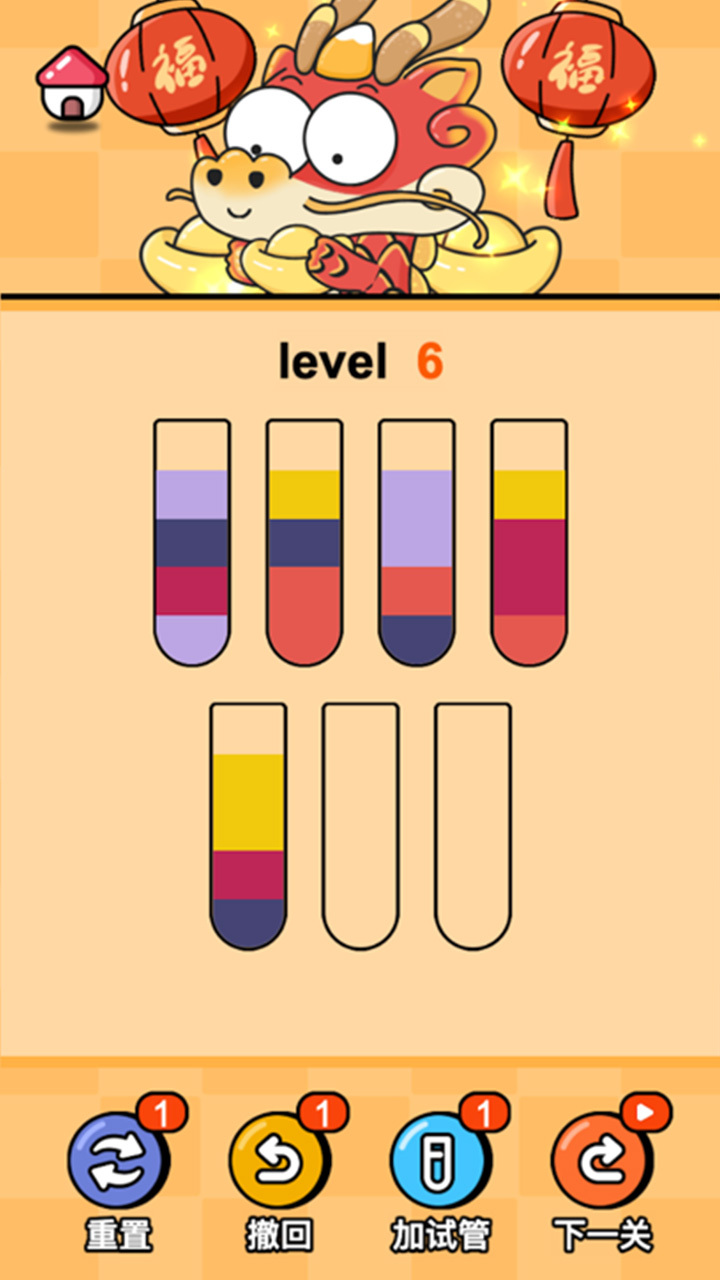Click the second tube with yellow top layer
Screen dimensions: 720x1280
pos(303,540)
